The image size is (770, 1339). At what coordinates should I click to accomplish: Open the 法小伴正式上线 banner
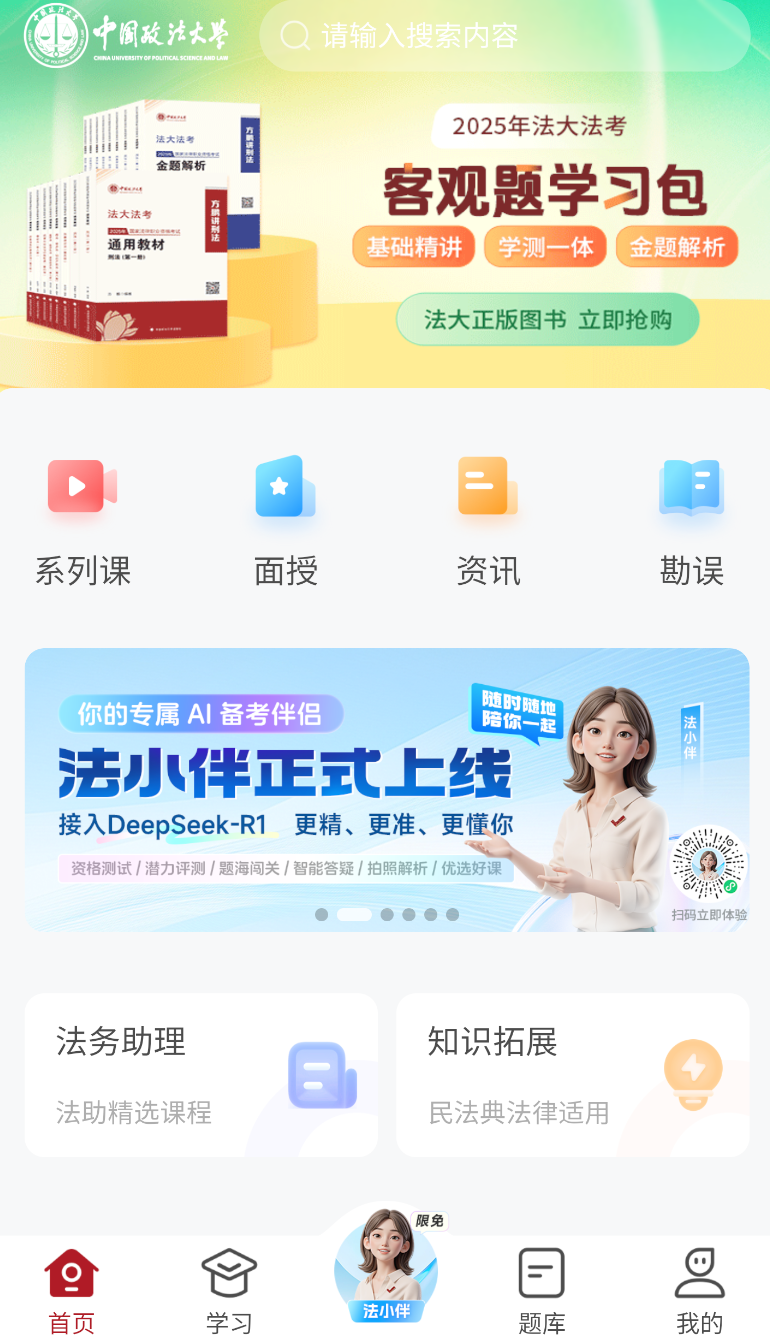click(x=387, y=790)
